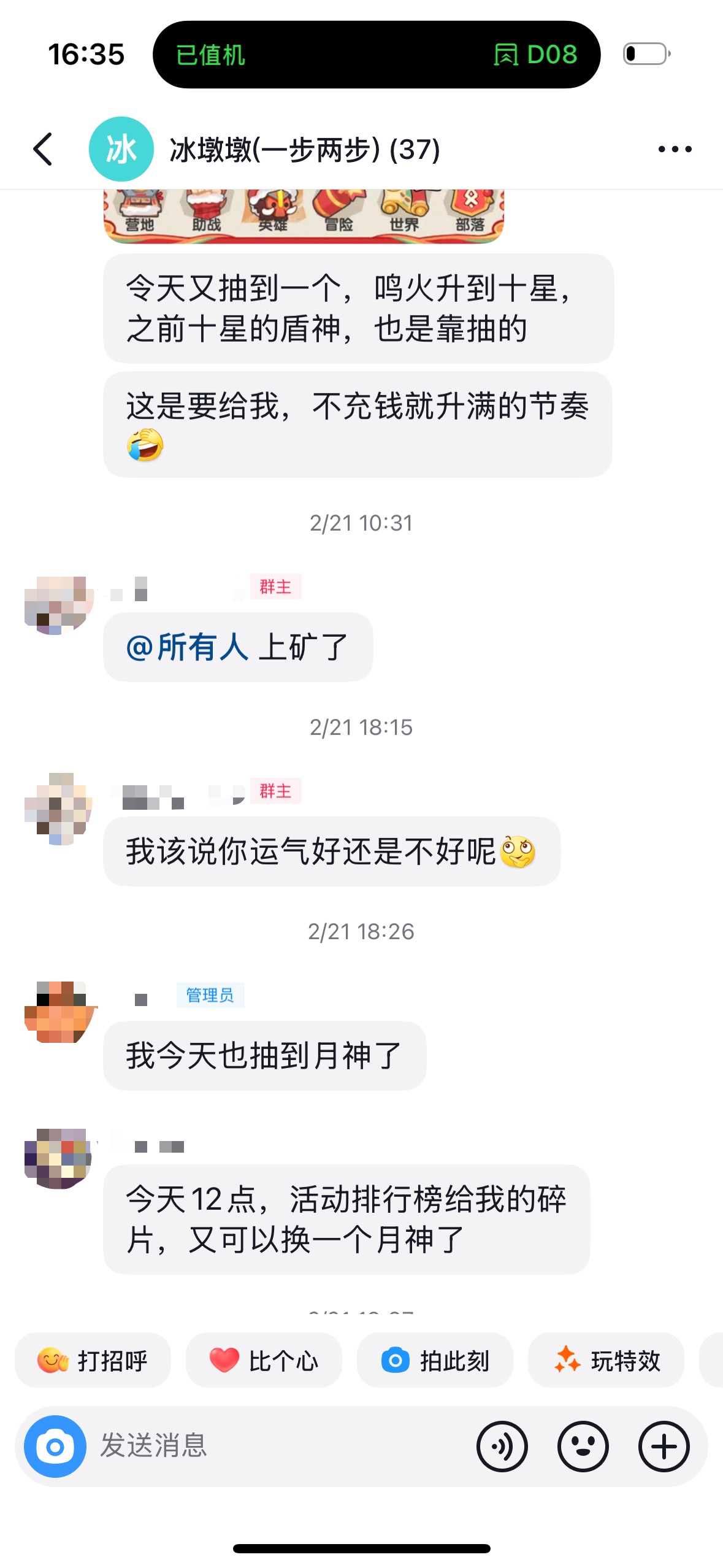Viewport: 723px width, 1568px height.
Task: Tap the @所有人 mention link
Action: (x=187, y=647)
